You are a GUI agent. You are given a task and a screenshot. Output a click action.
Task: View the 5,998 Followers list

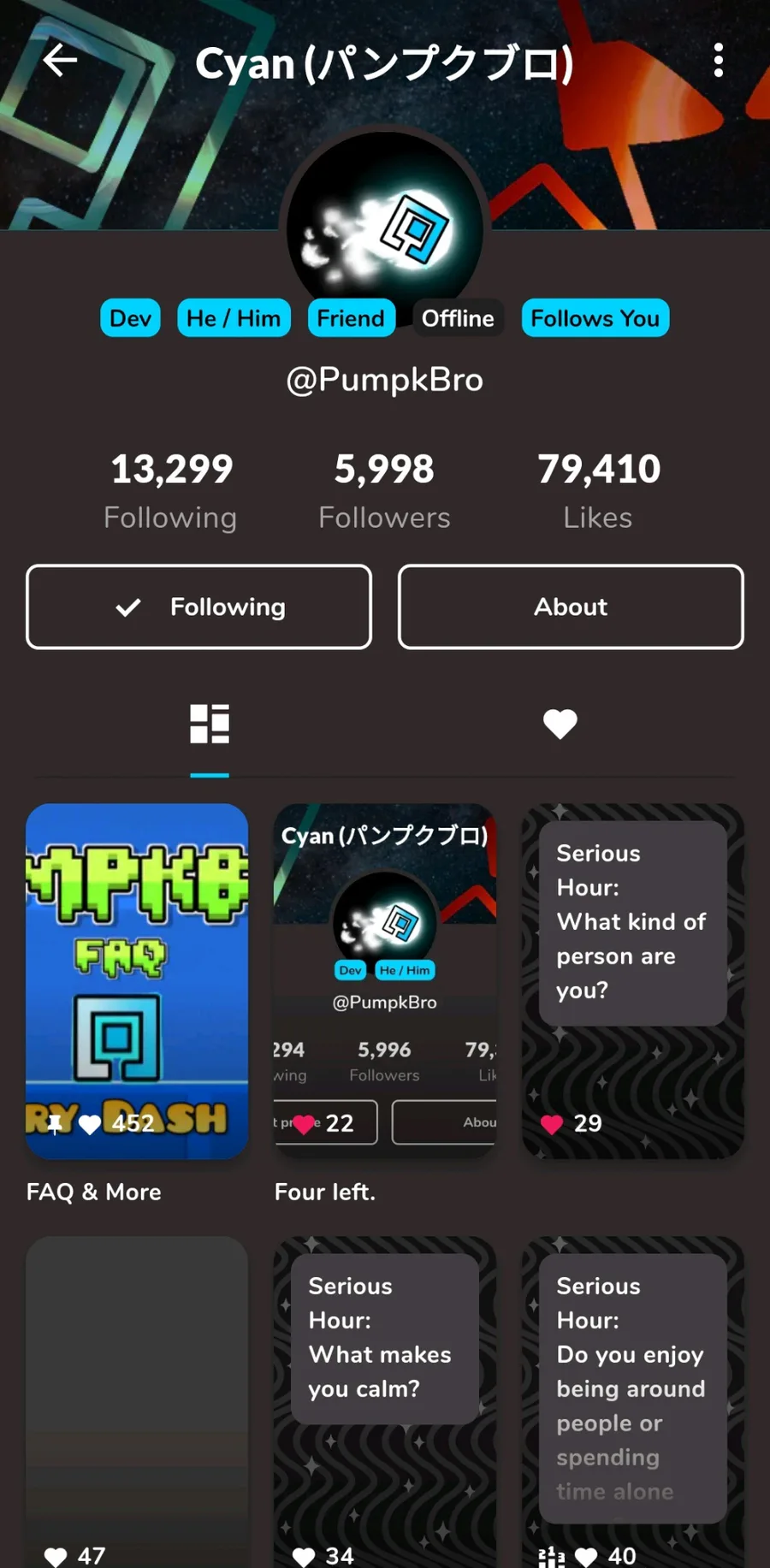[x=384, y=492]
